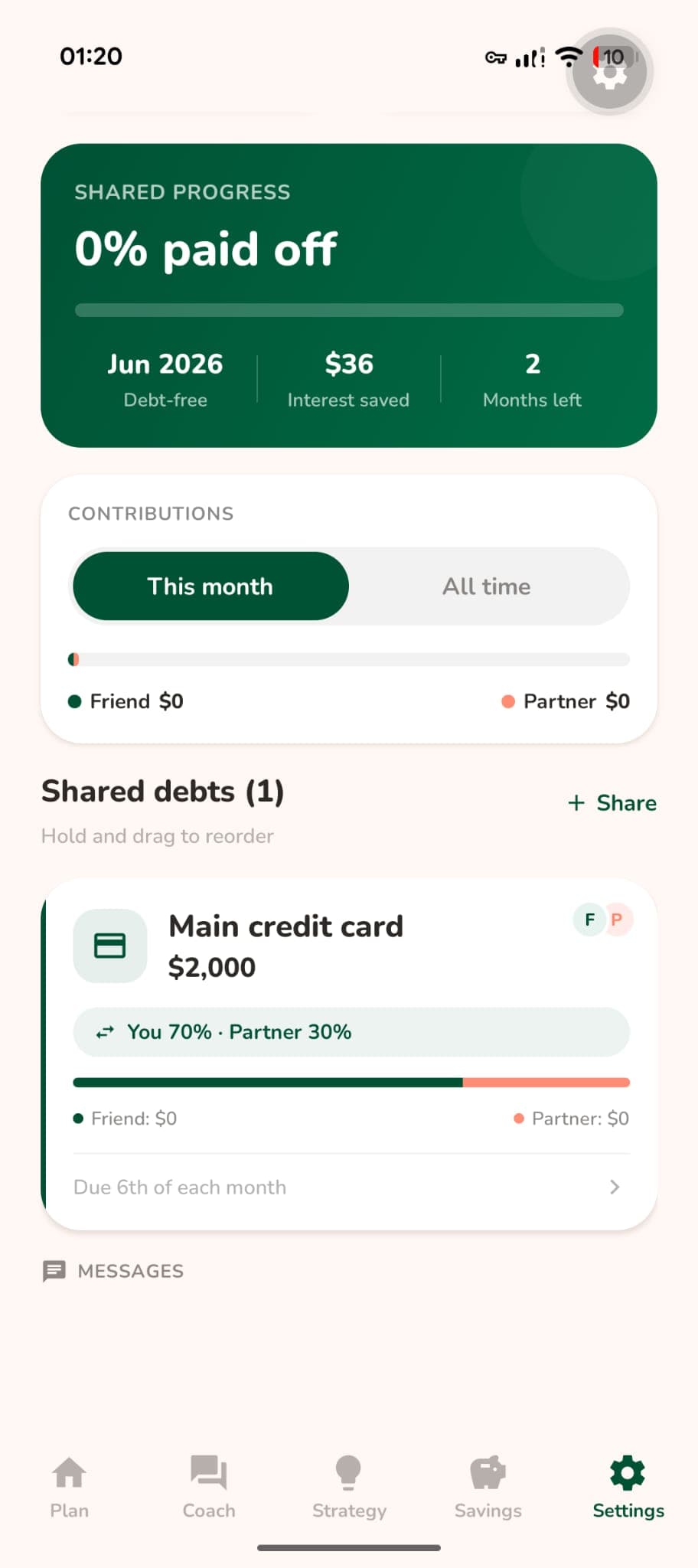This screenshot has height=1568, width=698.
Task: Open the Strategy lightbulb icon
Action: 348,1472
